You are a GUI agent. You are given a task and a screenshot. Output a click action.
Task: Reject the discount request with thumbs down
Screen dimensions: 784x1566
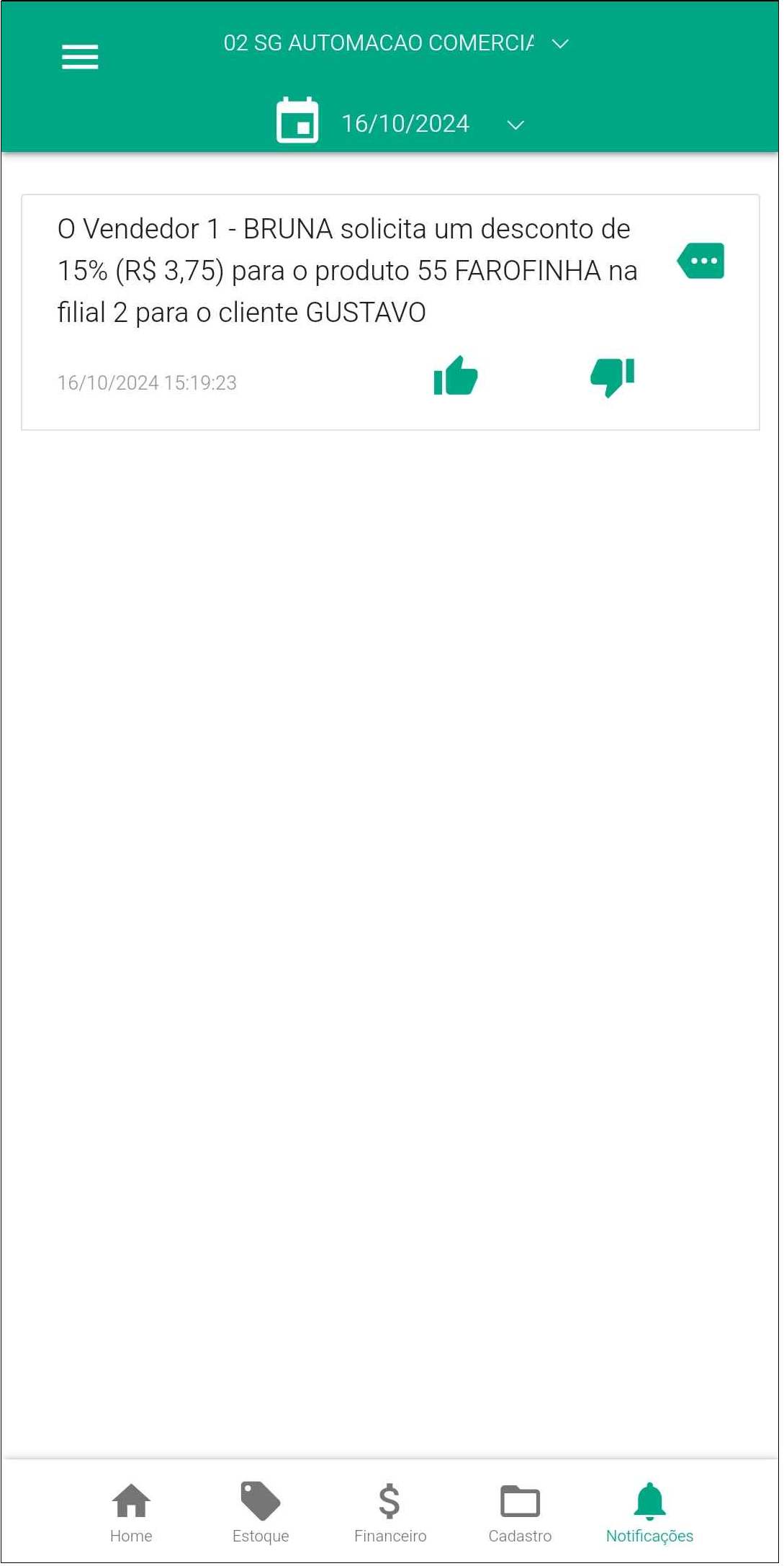613,377
